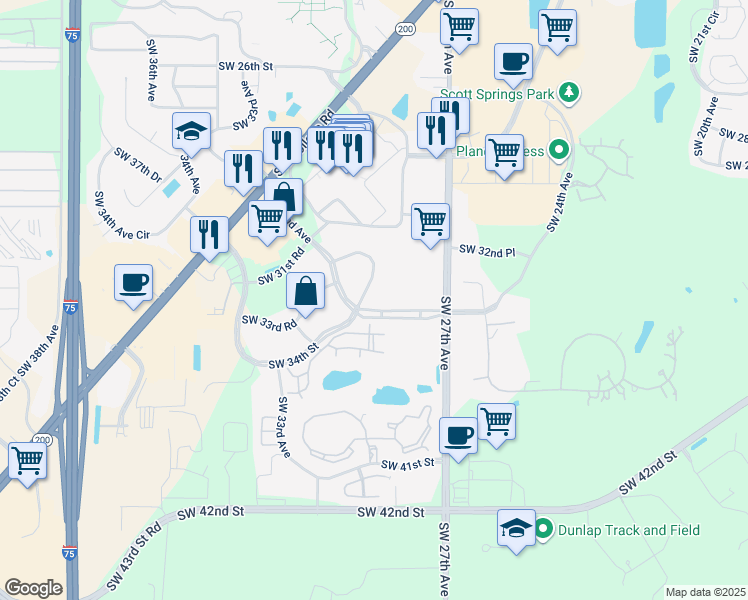This screenshot has height=600, width=748.
Task: Tap the Dunlap Track and Field marker
Action: click(x=543, y=530)
